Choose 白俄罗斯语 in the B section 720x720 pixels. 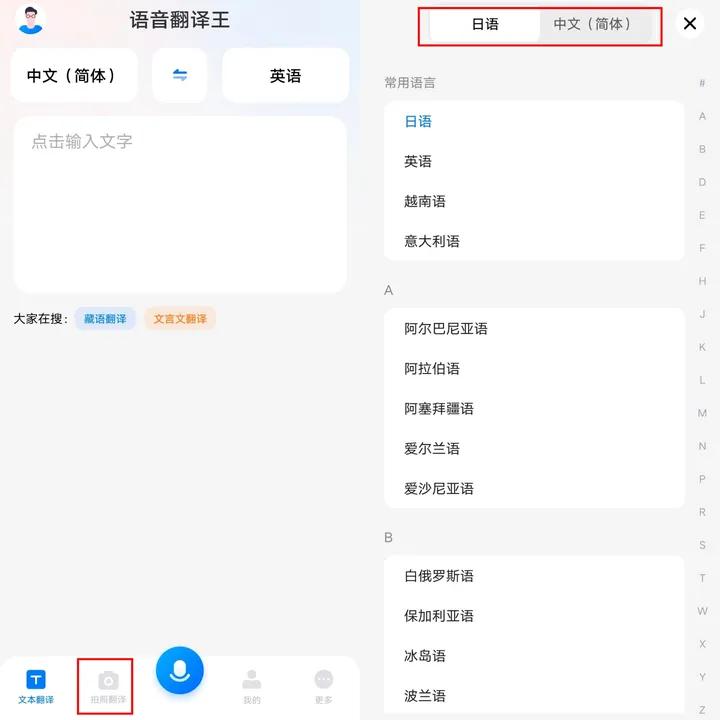point(439,576)
